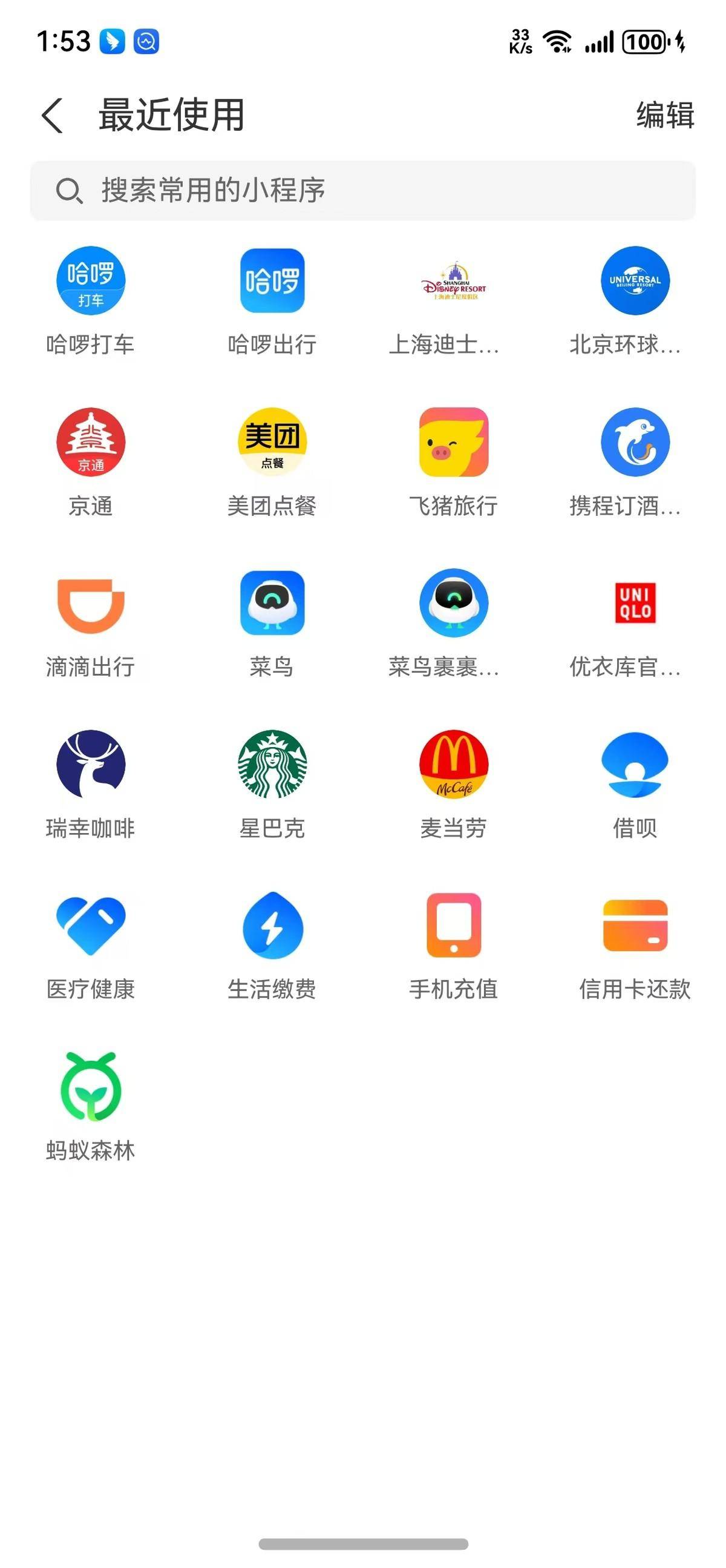
Task: Open 生活缴费
Action: click(x=272, y=926)
